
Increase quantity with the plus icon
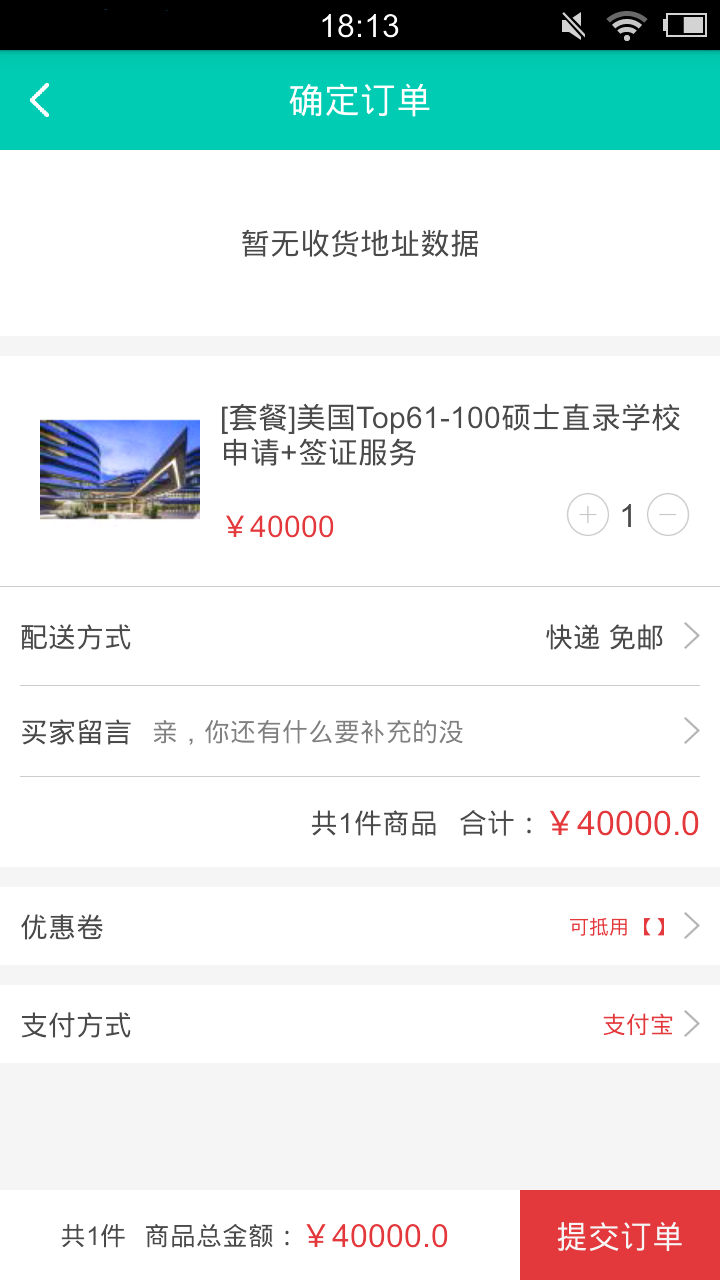(588, 514)
